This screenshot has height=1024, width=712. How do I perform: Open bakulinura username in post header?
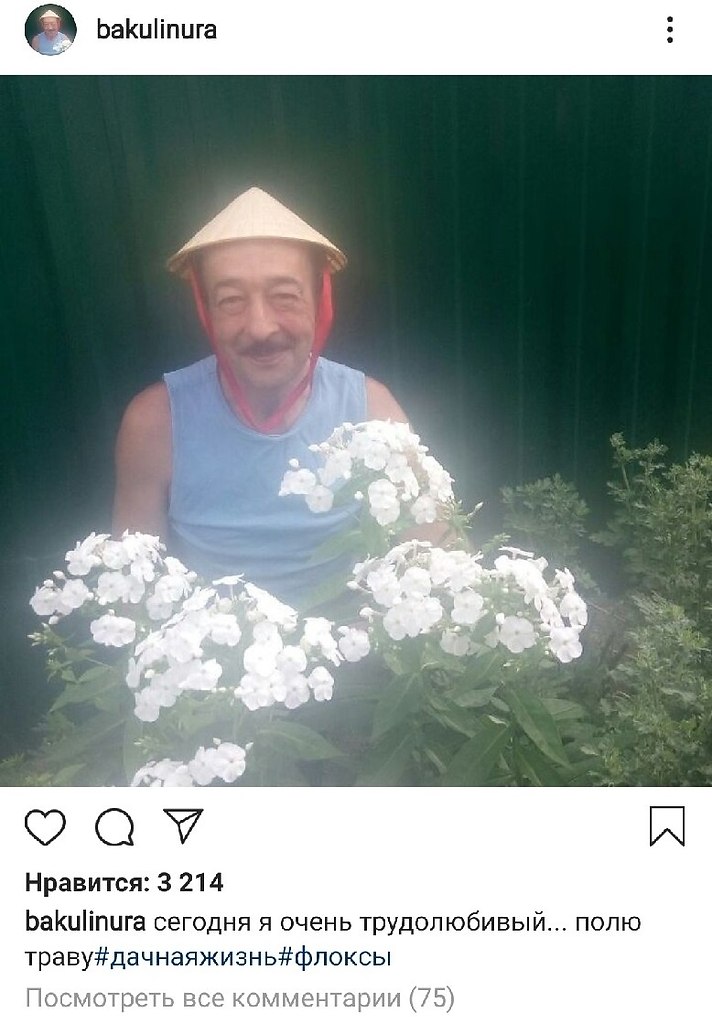point(156,30)
